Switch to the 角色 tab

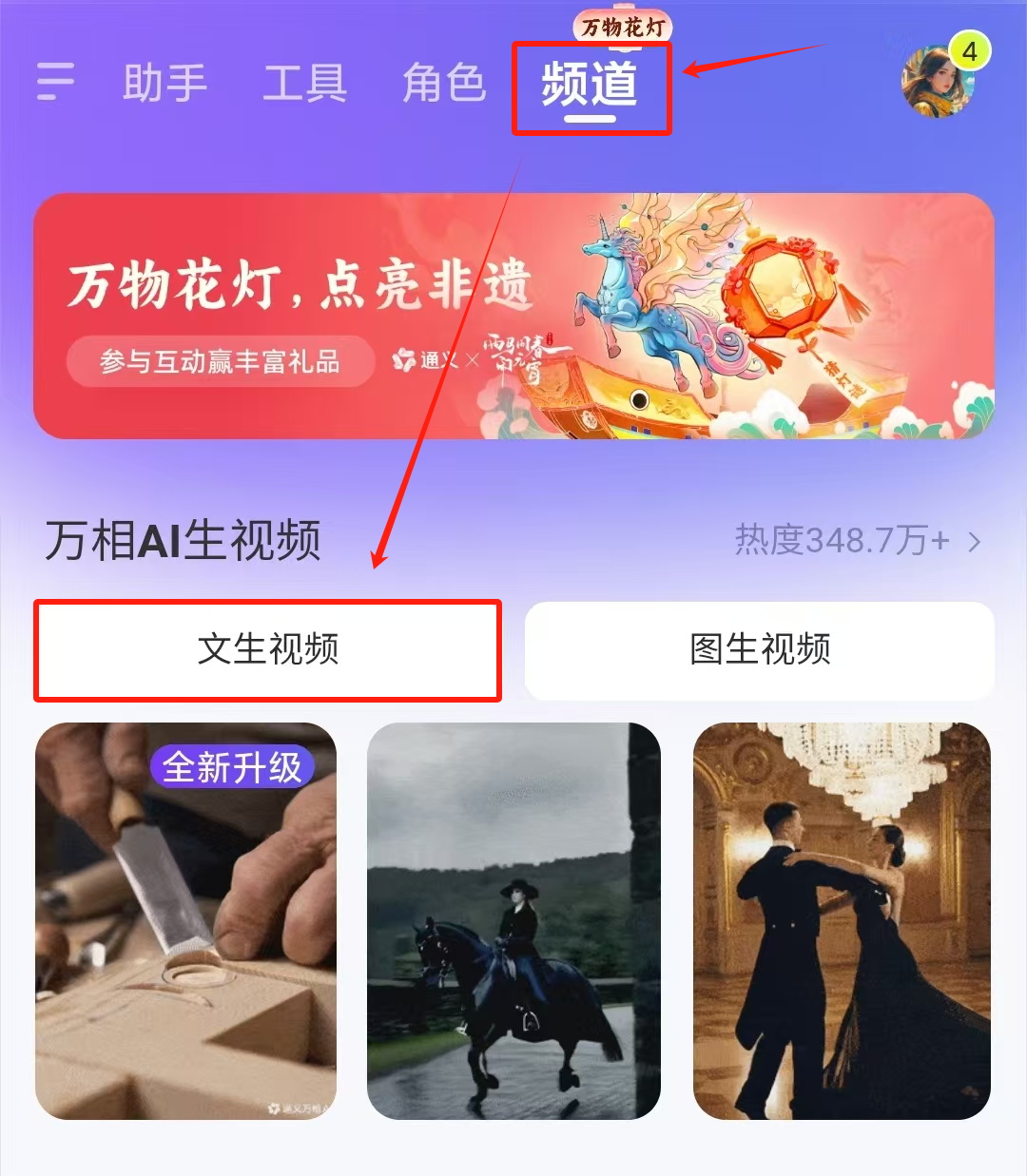tap(444, 84)
